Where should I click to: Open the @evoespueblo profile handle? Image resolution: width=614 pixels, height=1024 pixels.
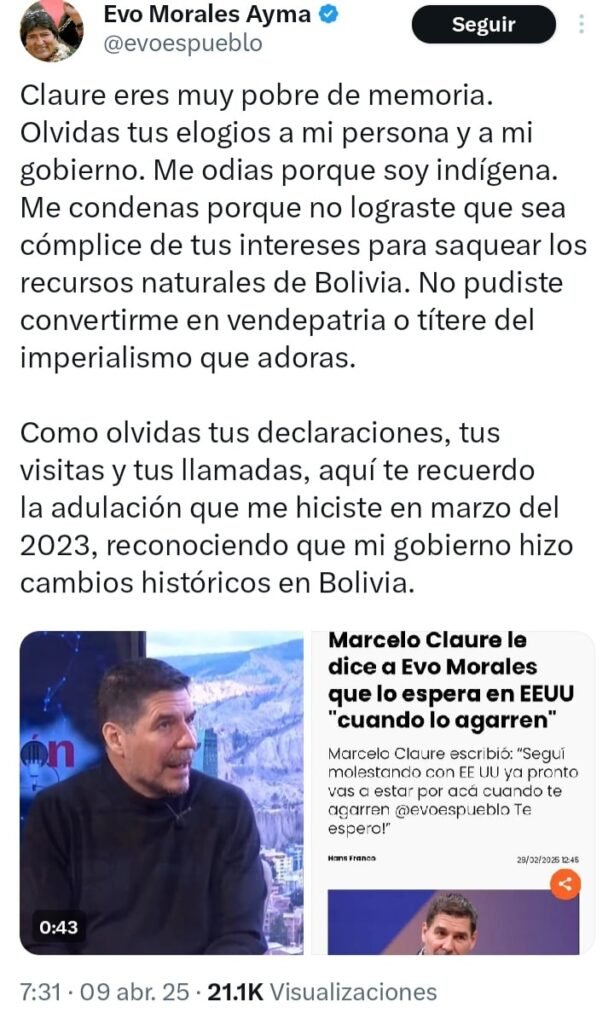[183, 43]
